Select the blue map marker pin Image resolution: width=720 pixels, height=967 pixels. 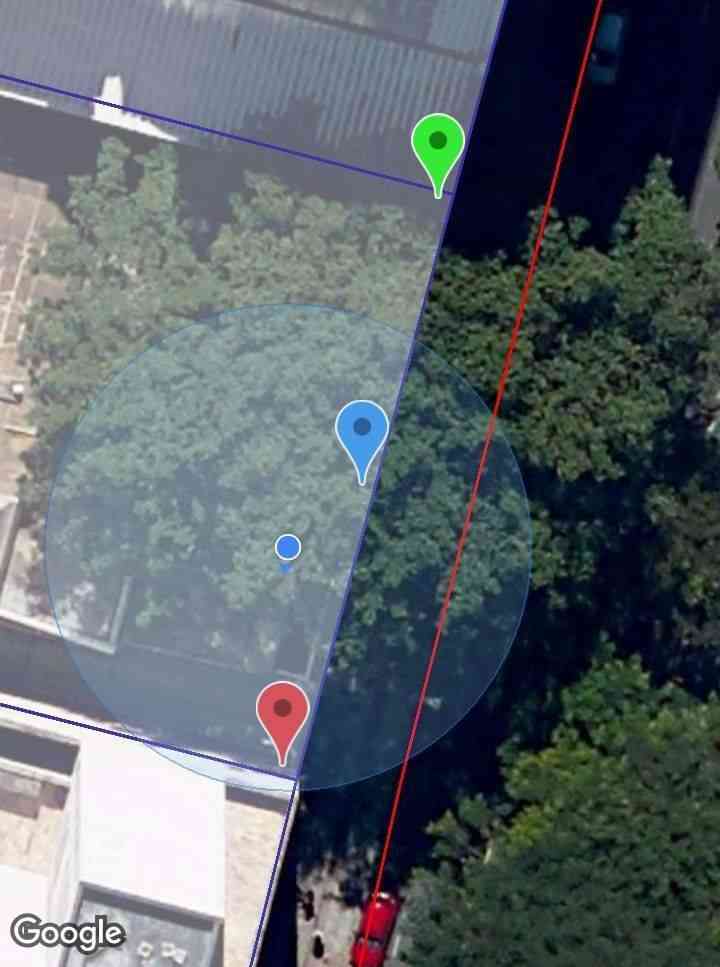(x=362, y=432)
